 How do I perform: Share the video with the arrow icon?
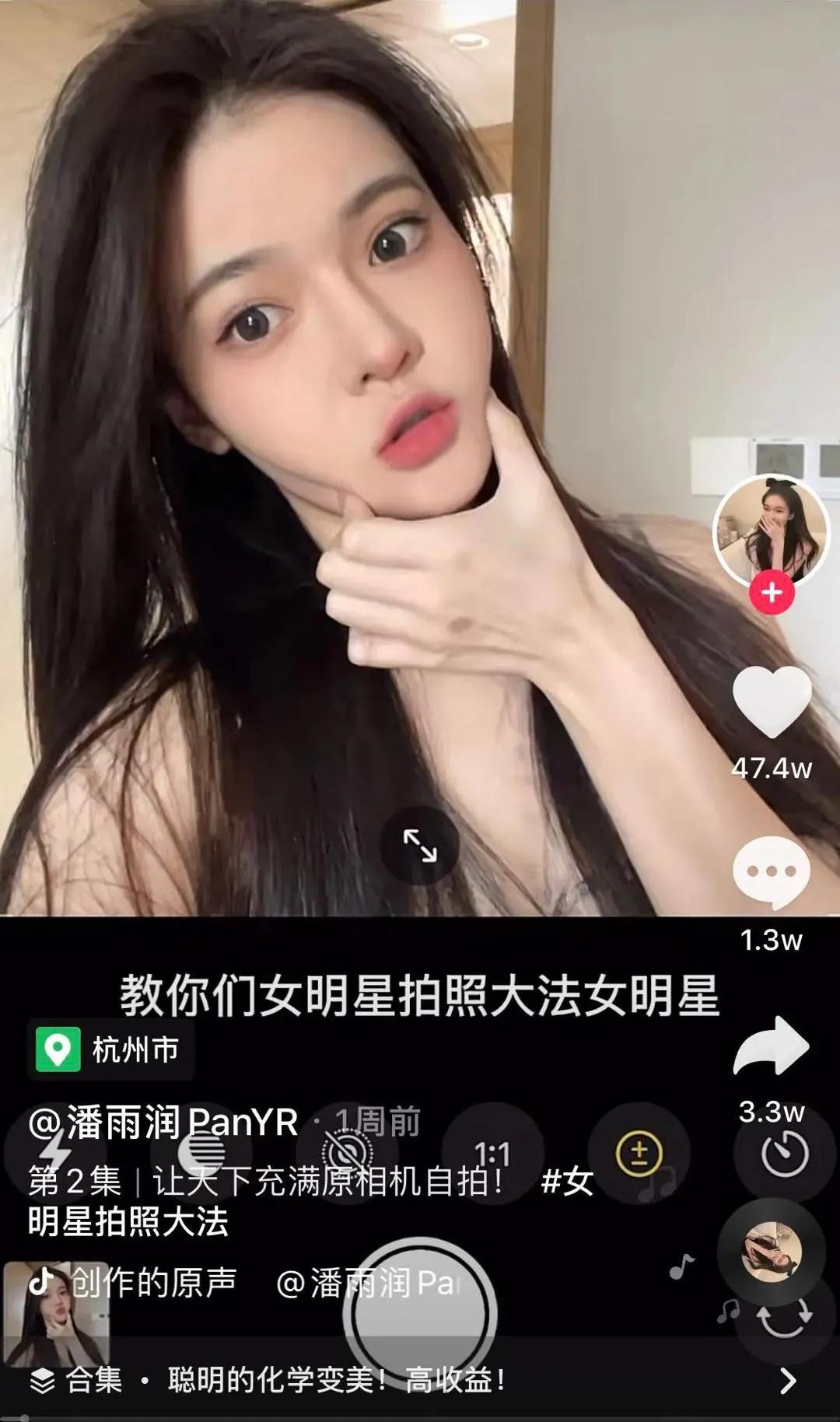pos(772,1044)
